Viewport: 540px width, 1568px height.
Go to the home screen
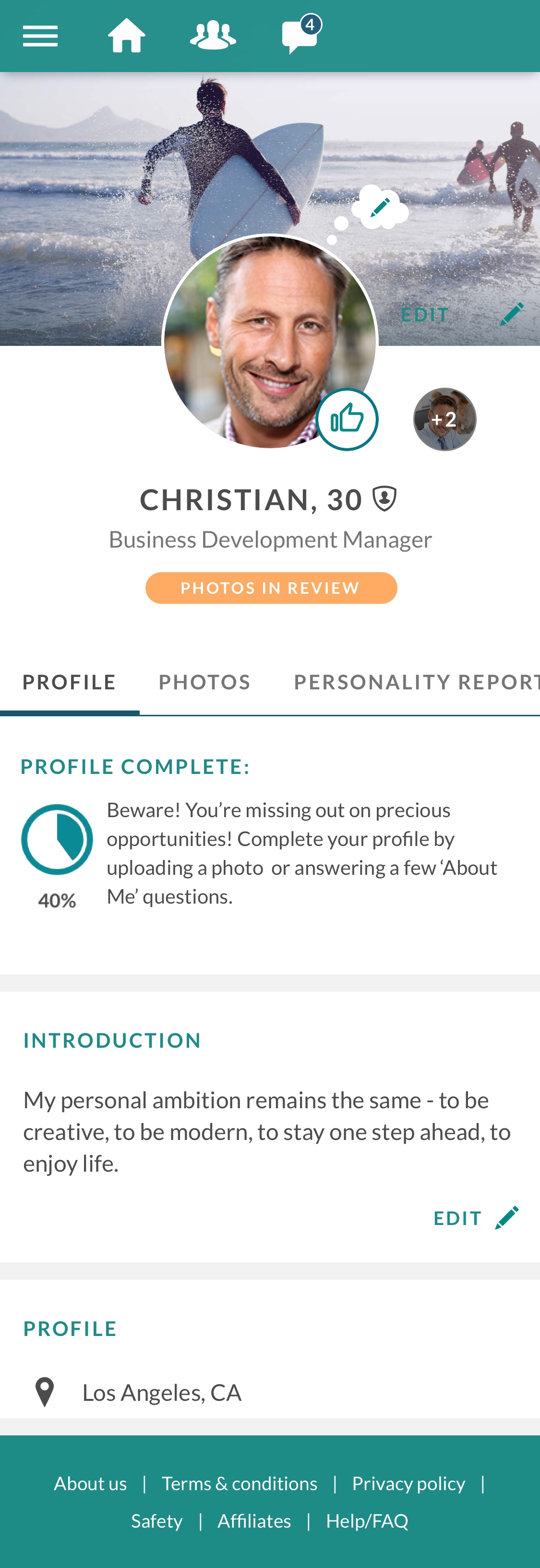[127, 36]
